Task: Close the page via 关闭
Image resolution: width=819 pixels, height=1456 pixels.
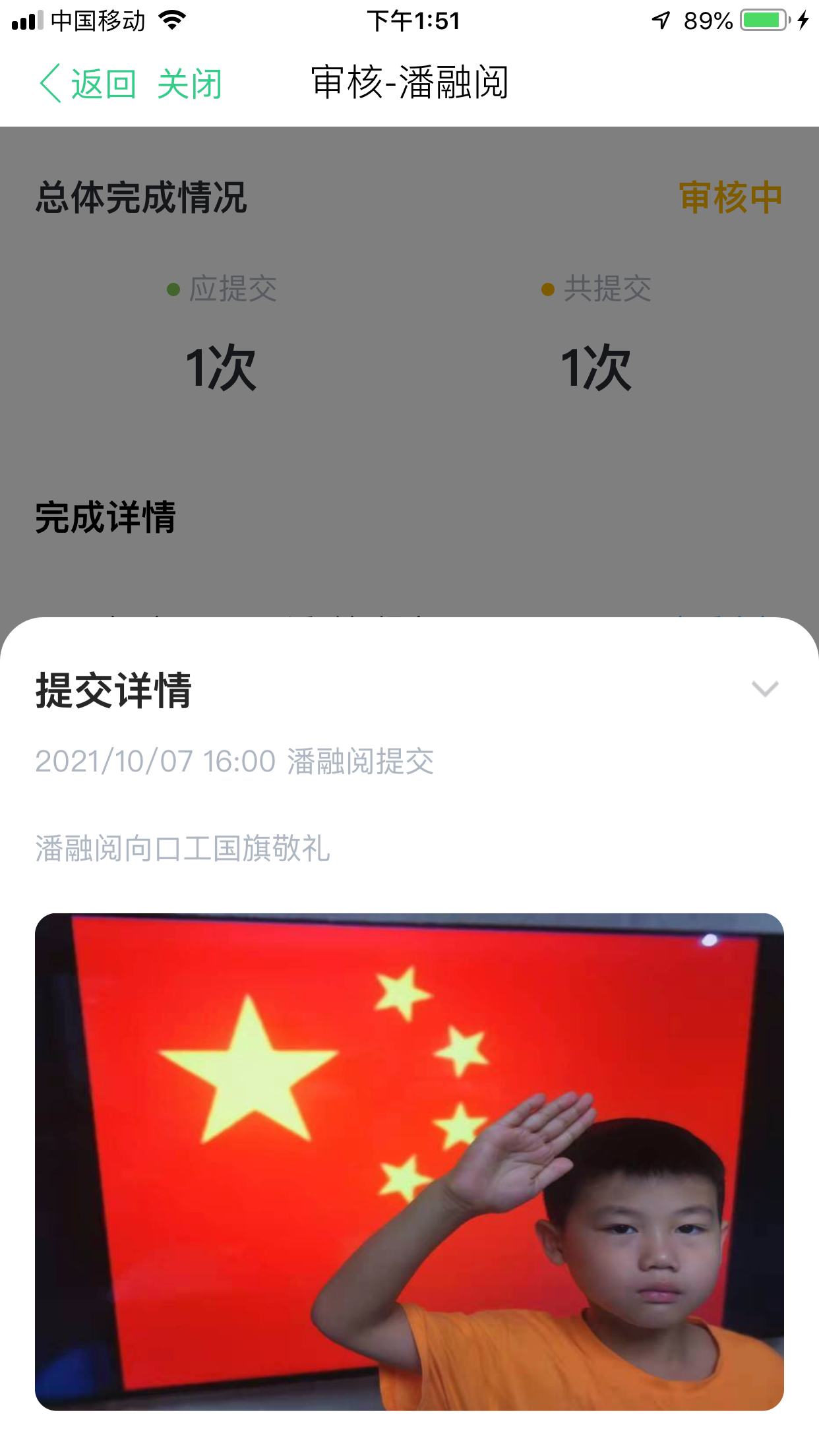Action: (189, 84)
